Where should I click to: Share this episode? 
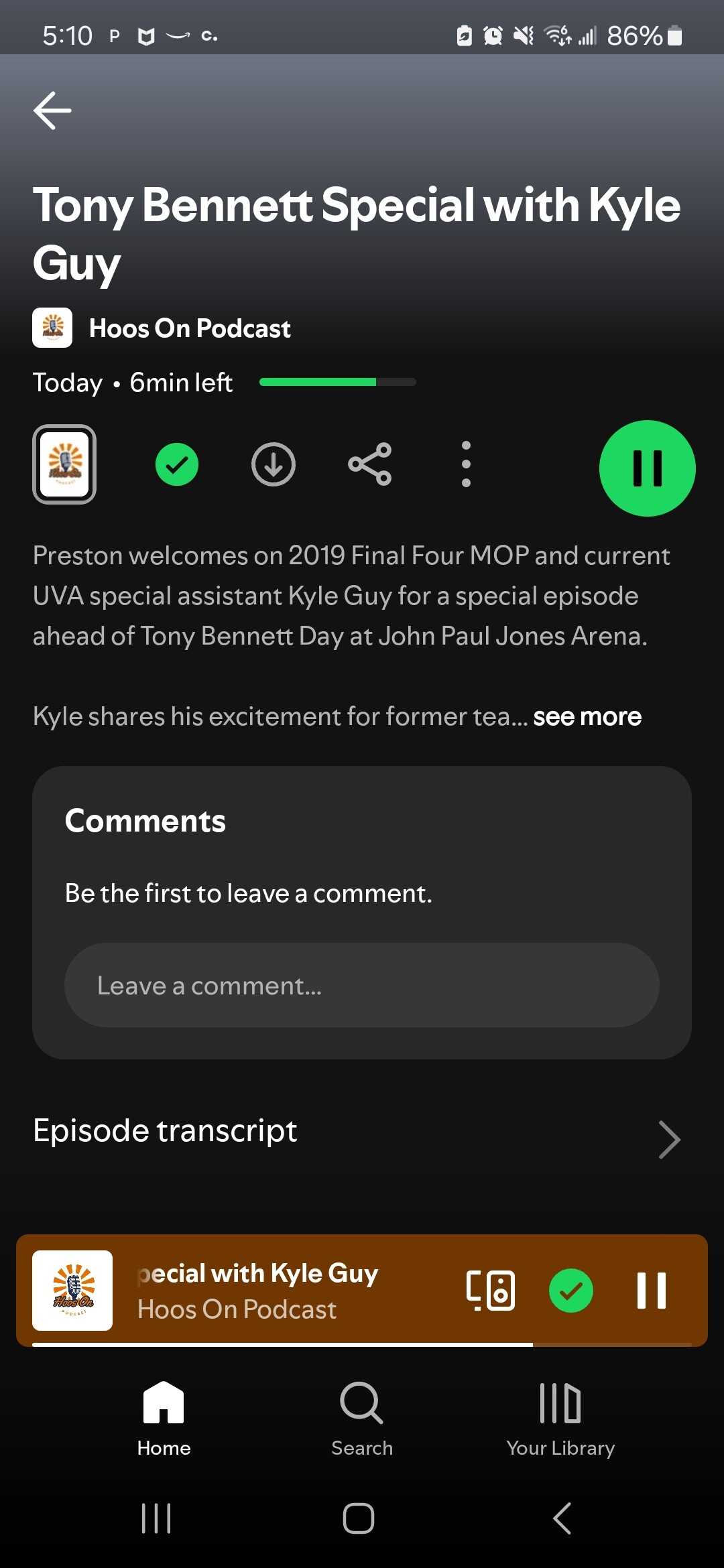tap(370, 464)
